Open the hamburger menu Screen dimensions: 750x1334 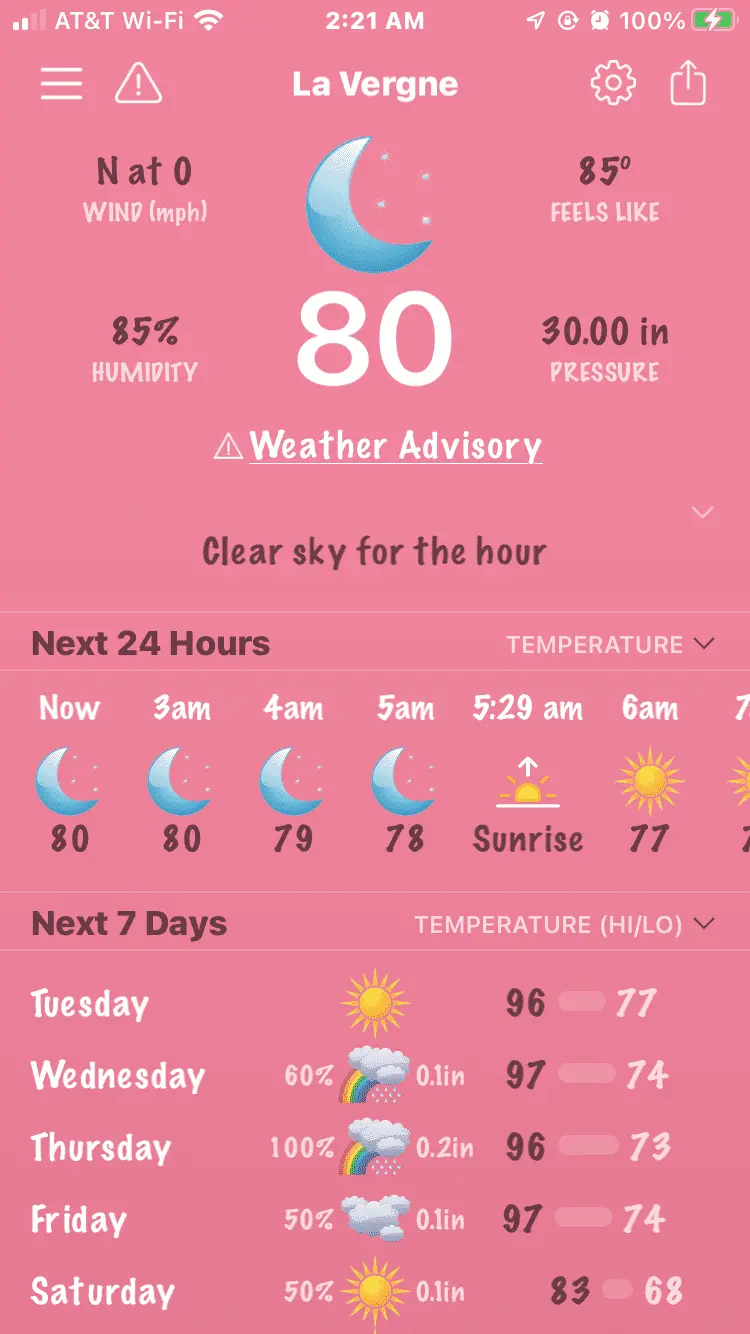click(x=61, y=84)
